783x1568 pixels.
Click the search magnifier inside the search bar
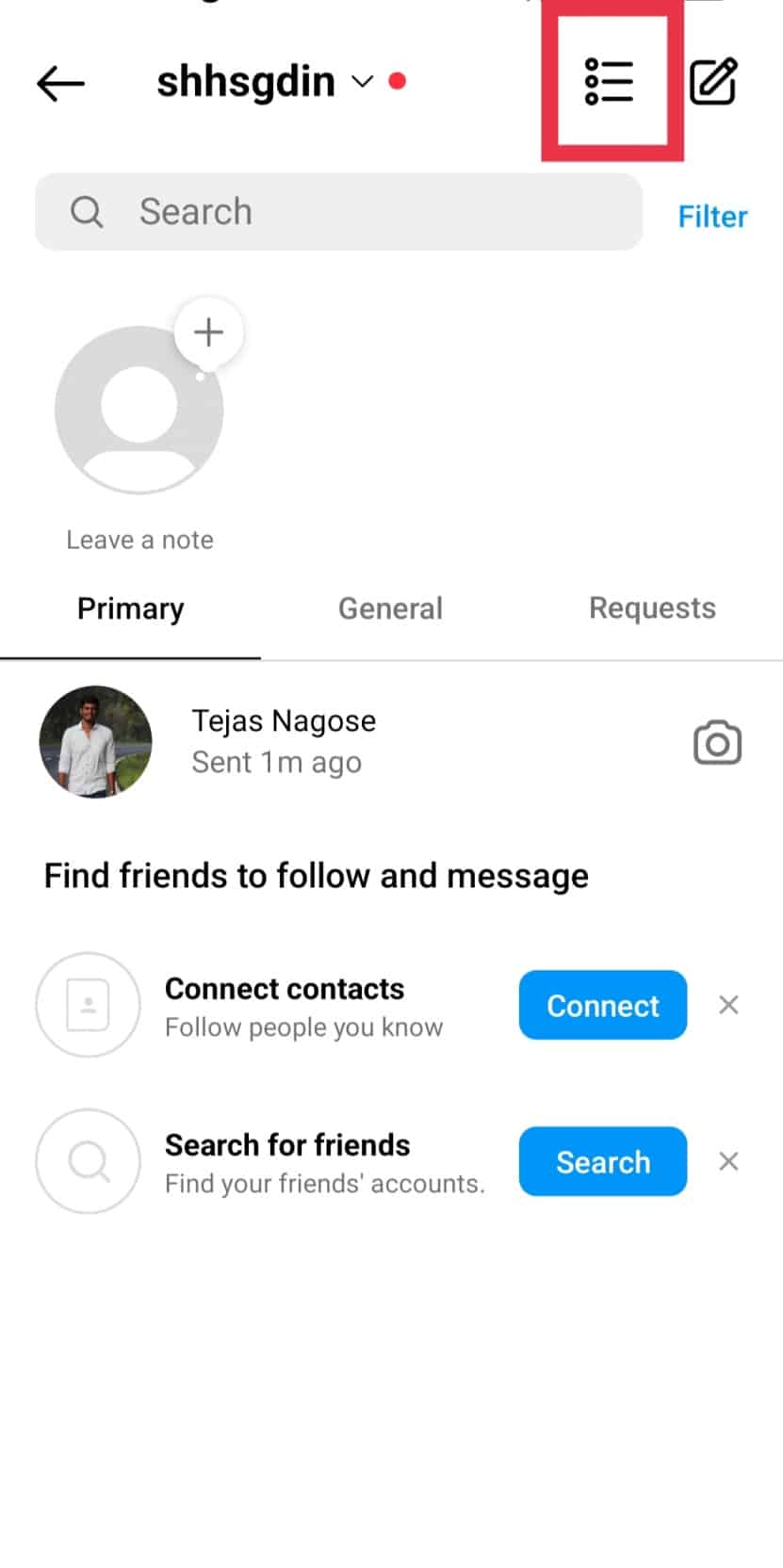point(87,211)
